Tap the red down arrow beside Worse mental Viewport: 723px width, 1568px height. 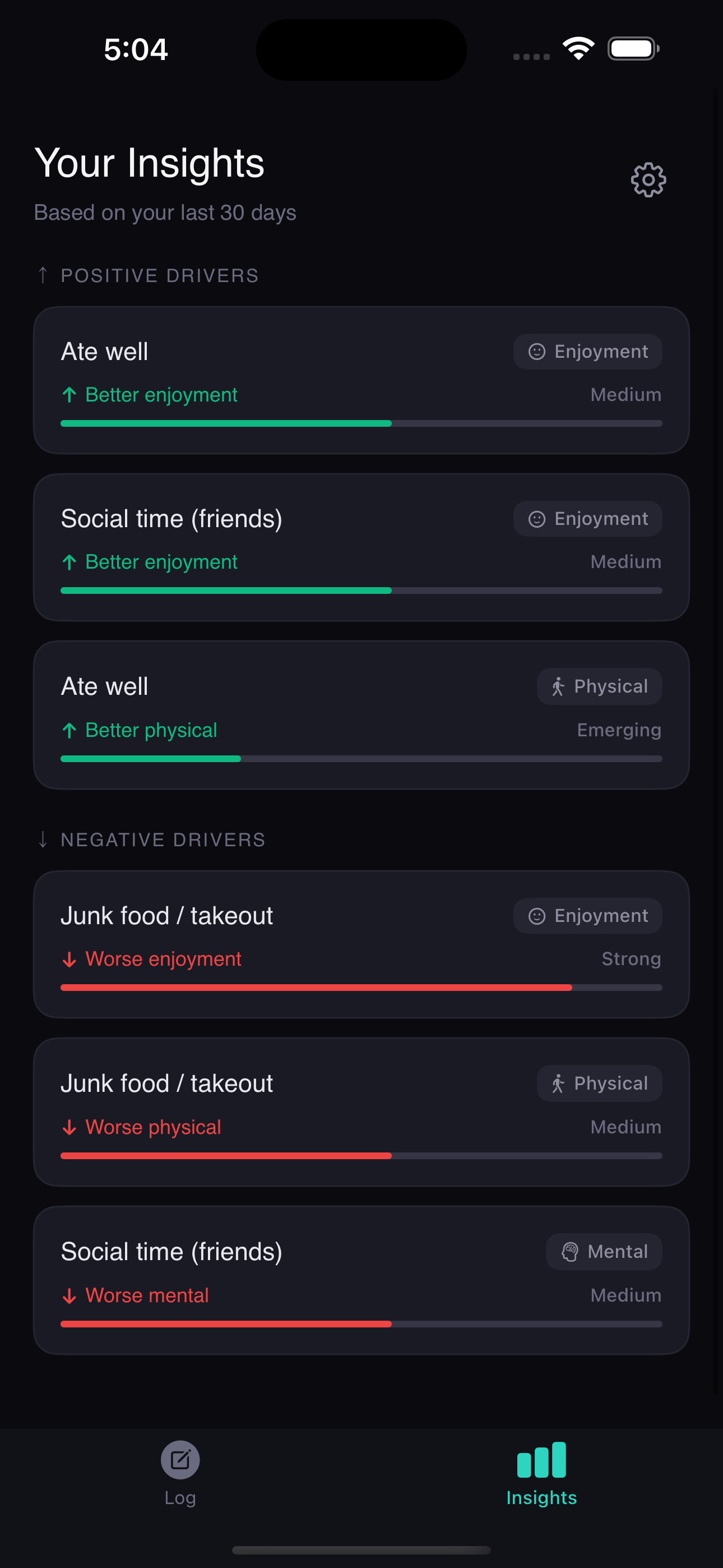(70, 1295)
